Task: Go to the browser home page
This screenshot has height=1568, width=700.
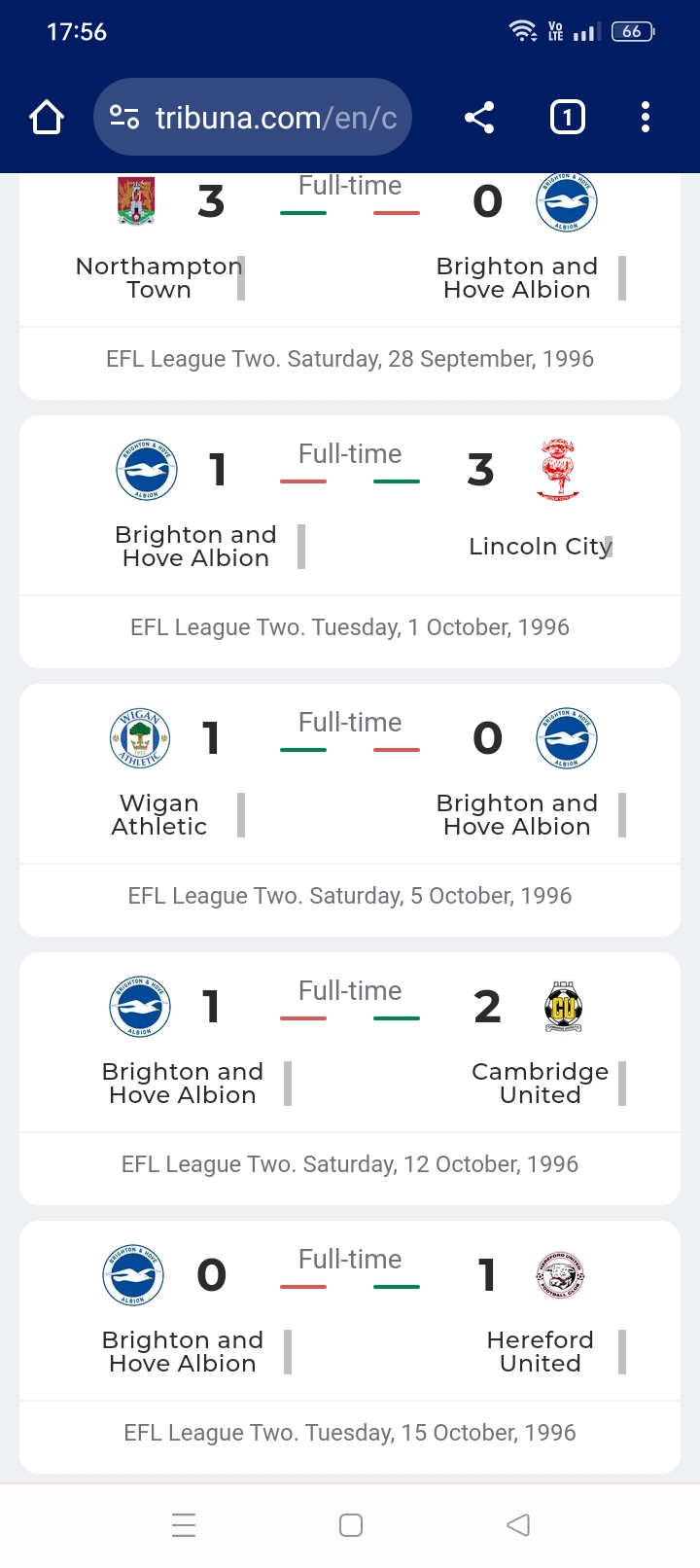Action: tap(47, 118)
